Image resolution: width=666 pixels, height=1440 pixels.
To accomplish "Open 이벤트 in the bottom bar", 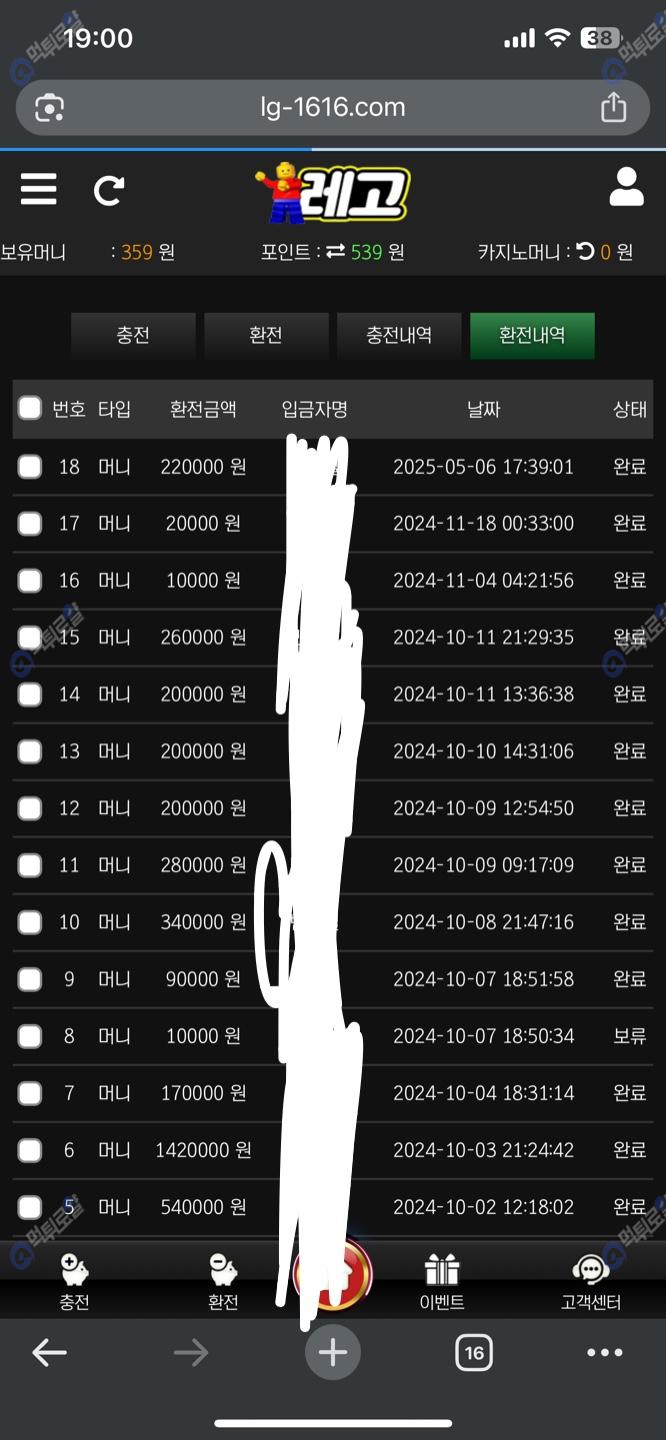I will (441, 1282).
